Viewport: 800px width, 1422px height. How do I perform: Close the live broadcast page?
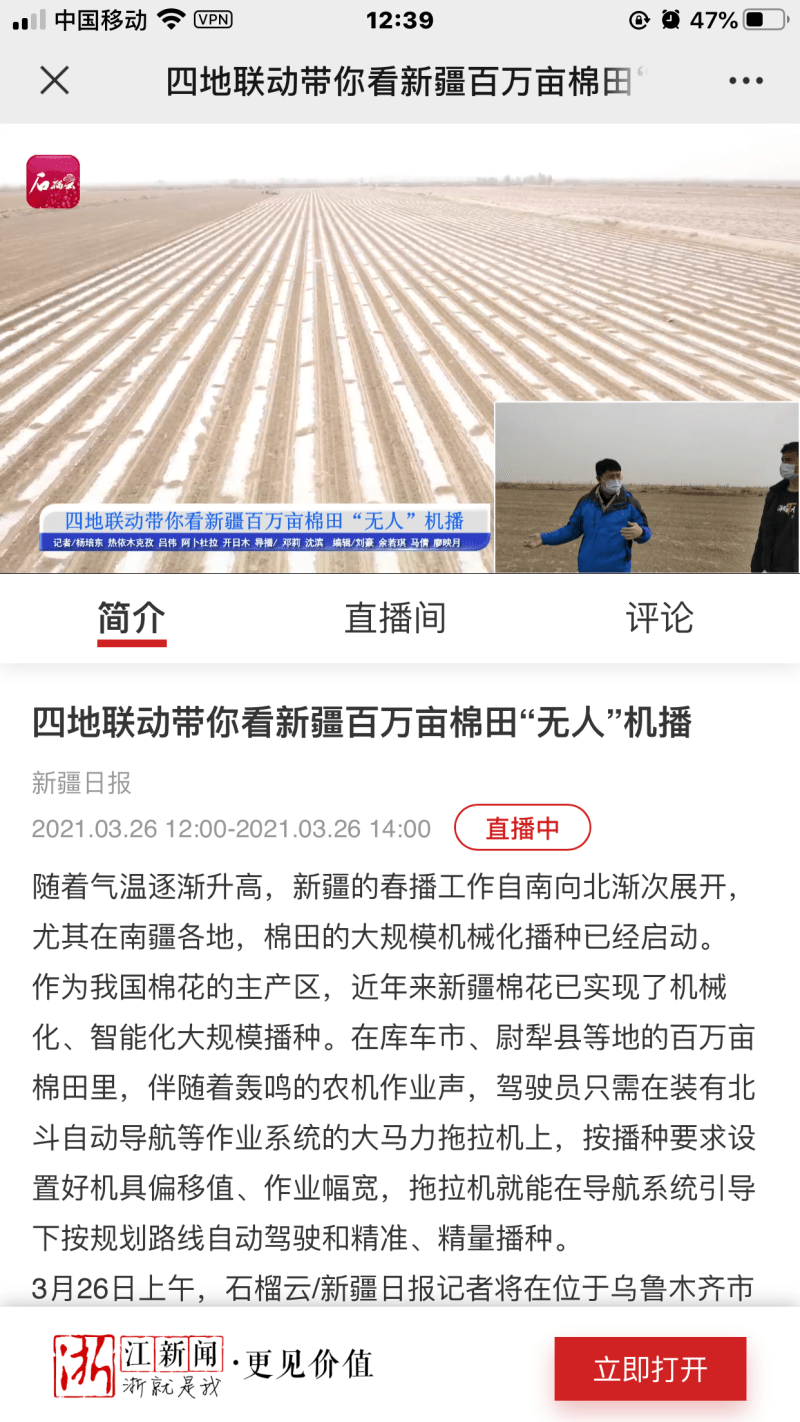coord(55,81)
